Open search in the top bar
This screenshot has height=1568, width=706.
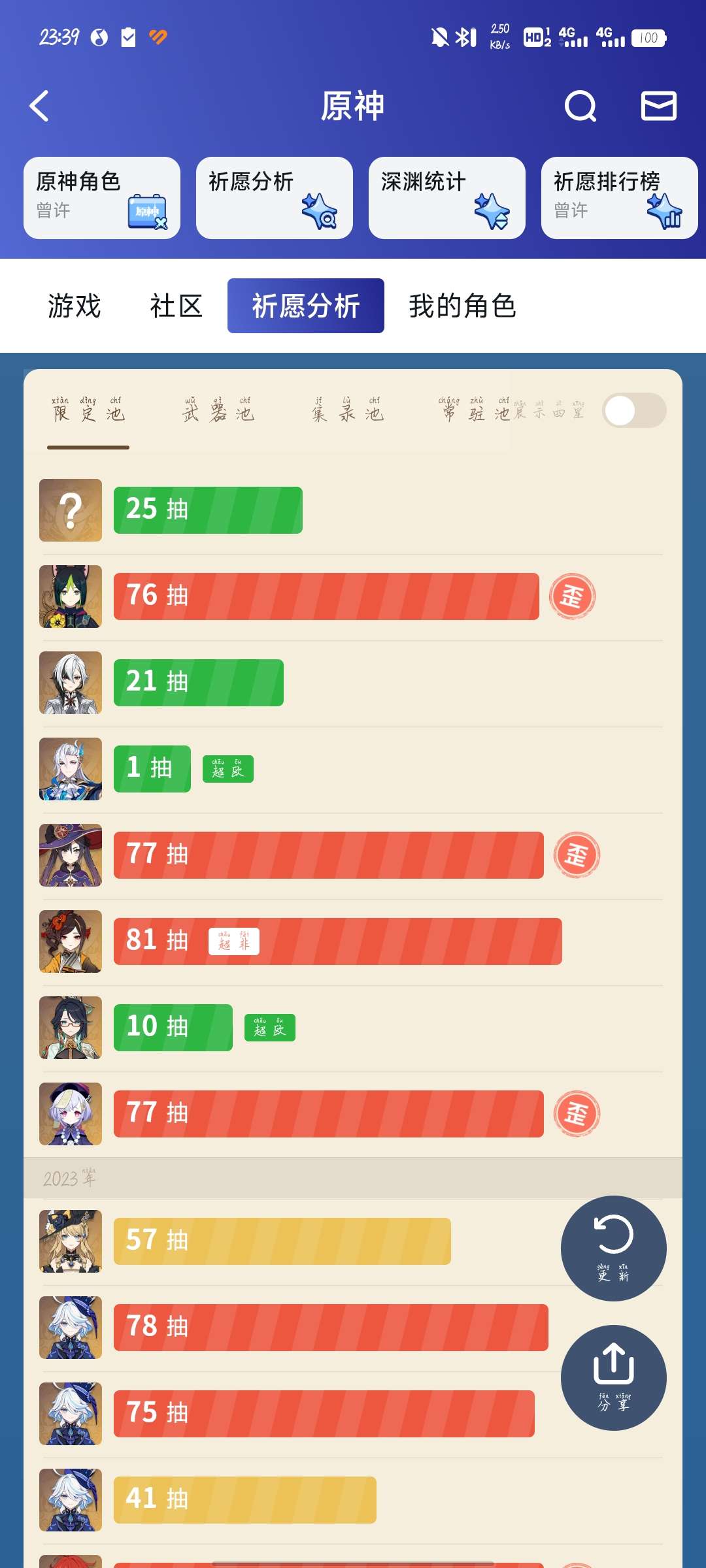[580, 106]
